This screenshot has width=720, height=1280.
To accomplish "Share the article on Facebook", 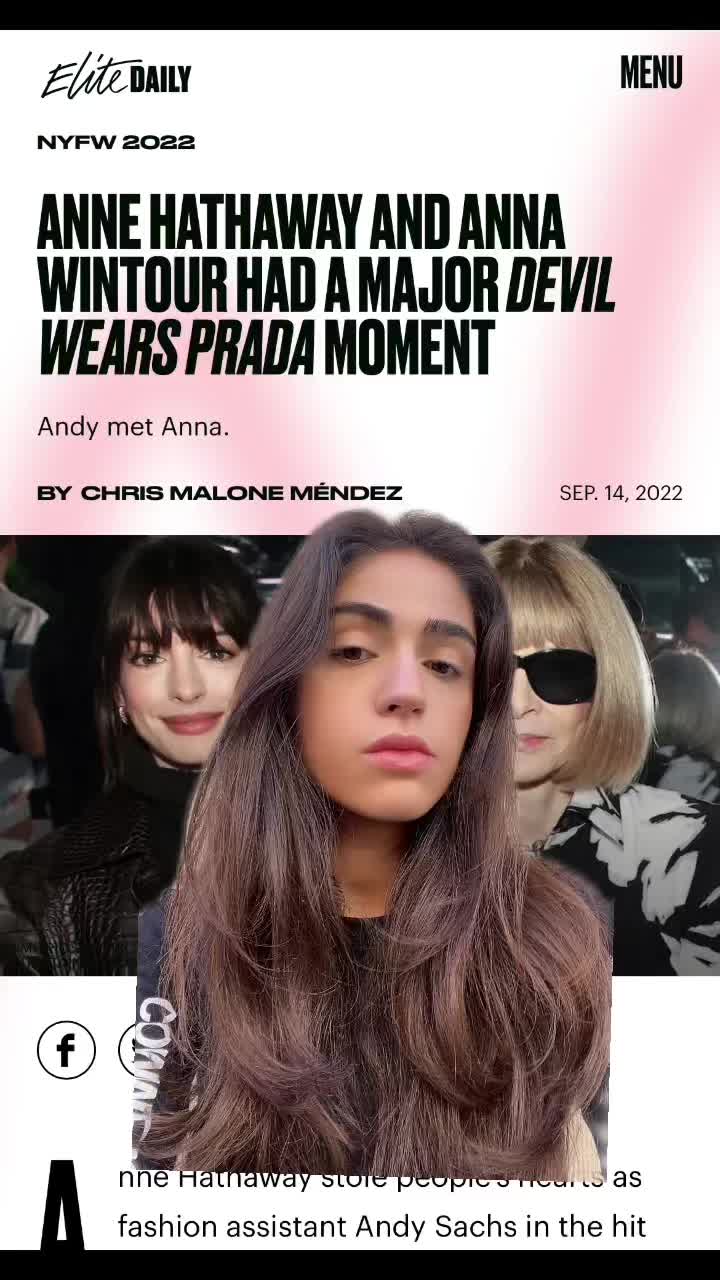I will [66, 1050].
